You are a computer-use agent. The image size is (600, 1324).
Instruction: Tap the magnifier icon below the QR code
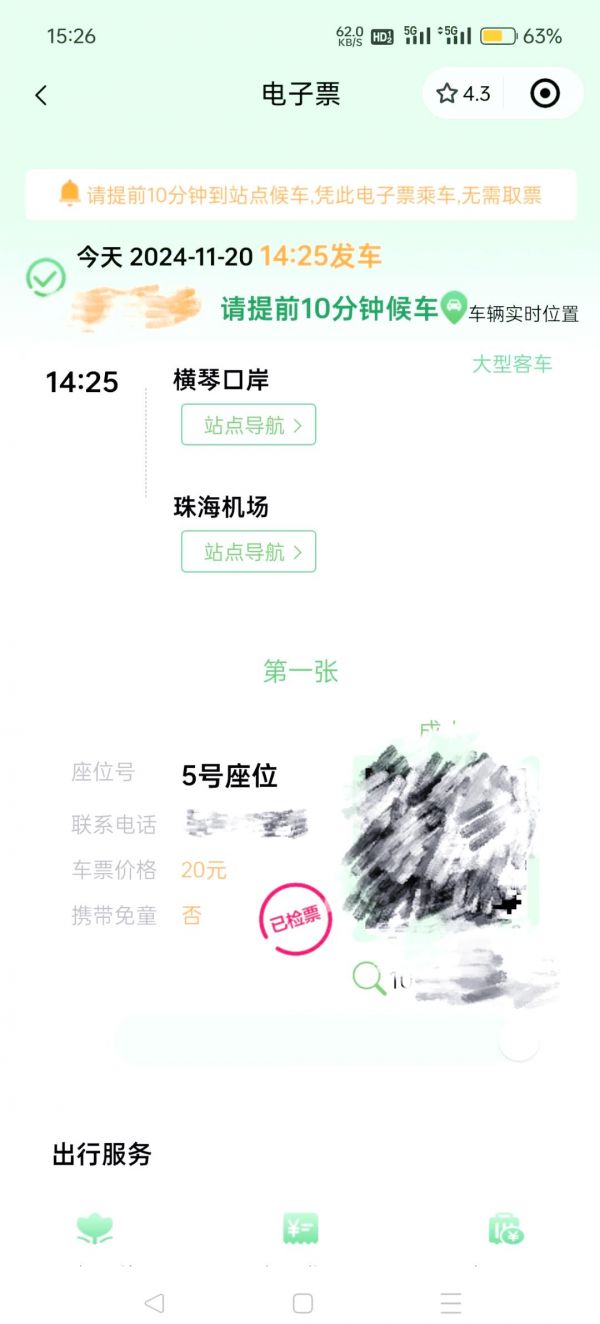(369, 978)
